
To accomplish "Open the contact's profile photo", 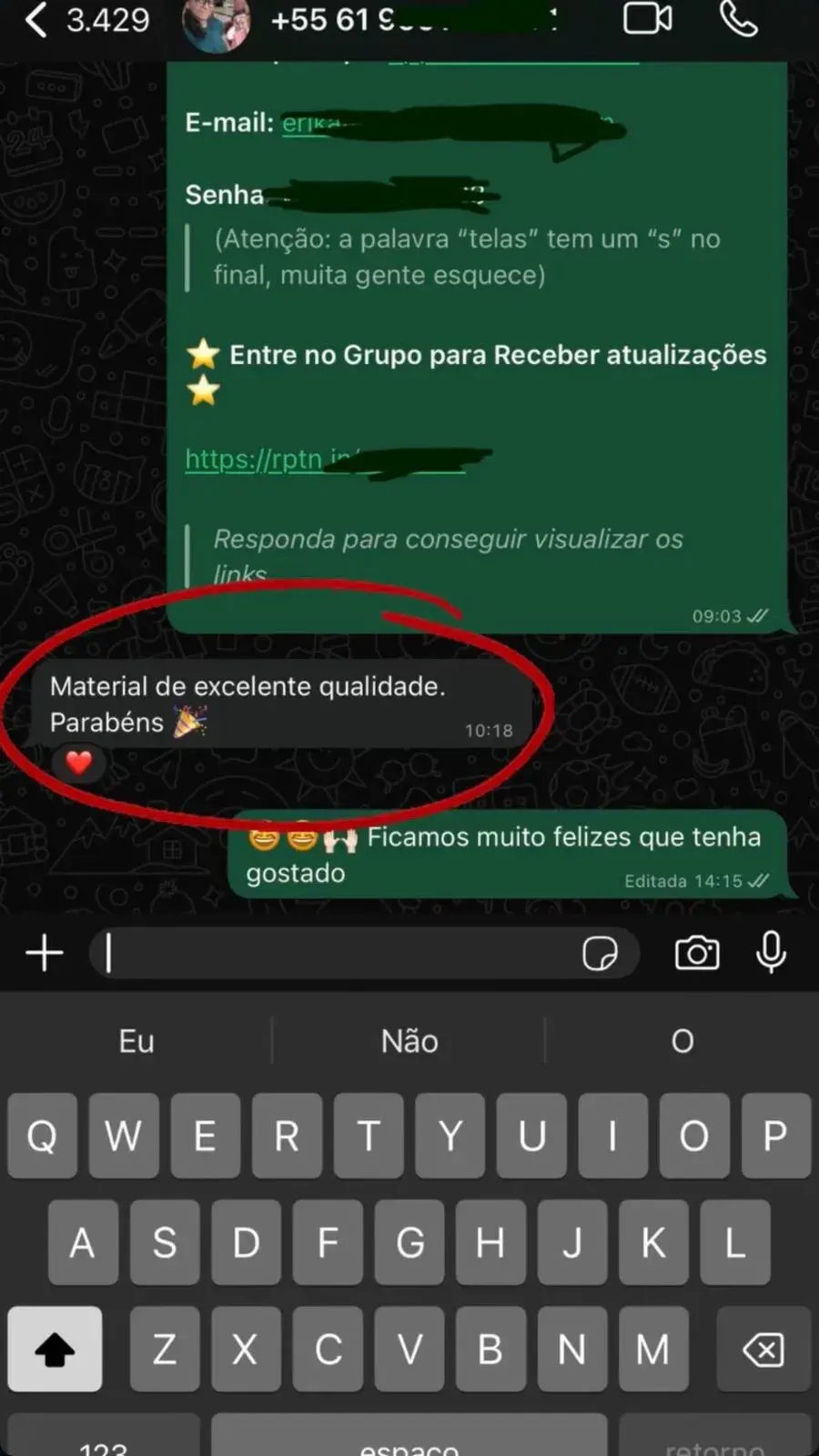I will pos(216,24).
